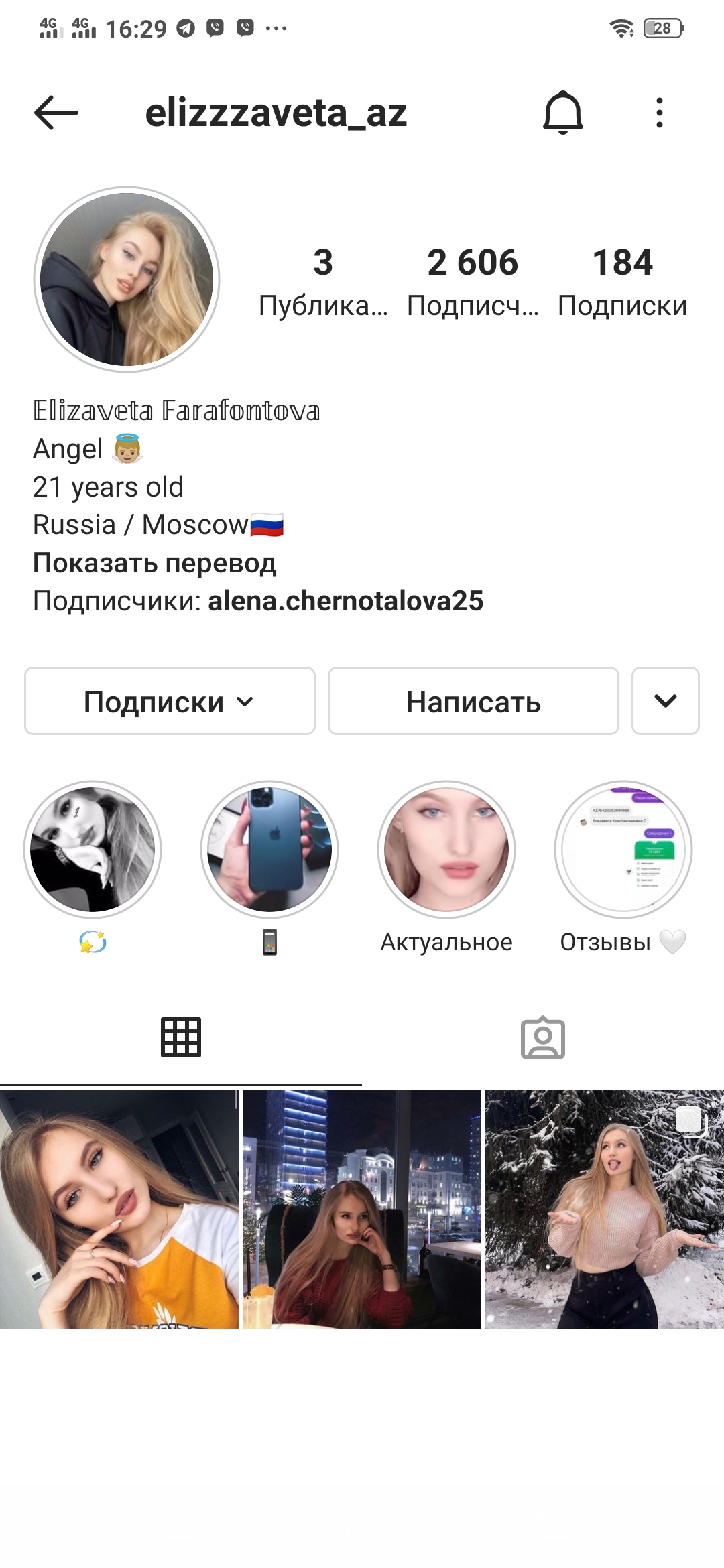The width and height of the screenshot is (724, 1568).
Task: Select the grid posts tab
Action: [181, 1039]
